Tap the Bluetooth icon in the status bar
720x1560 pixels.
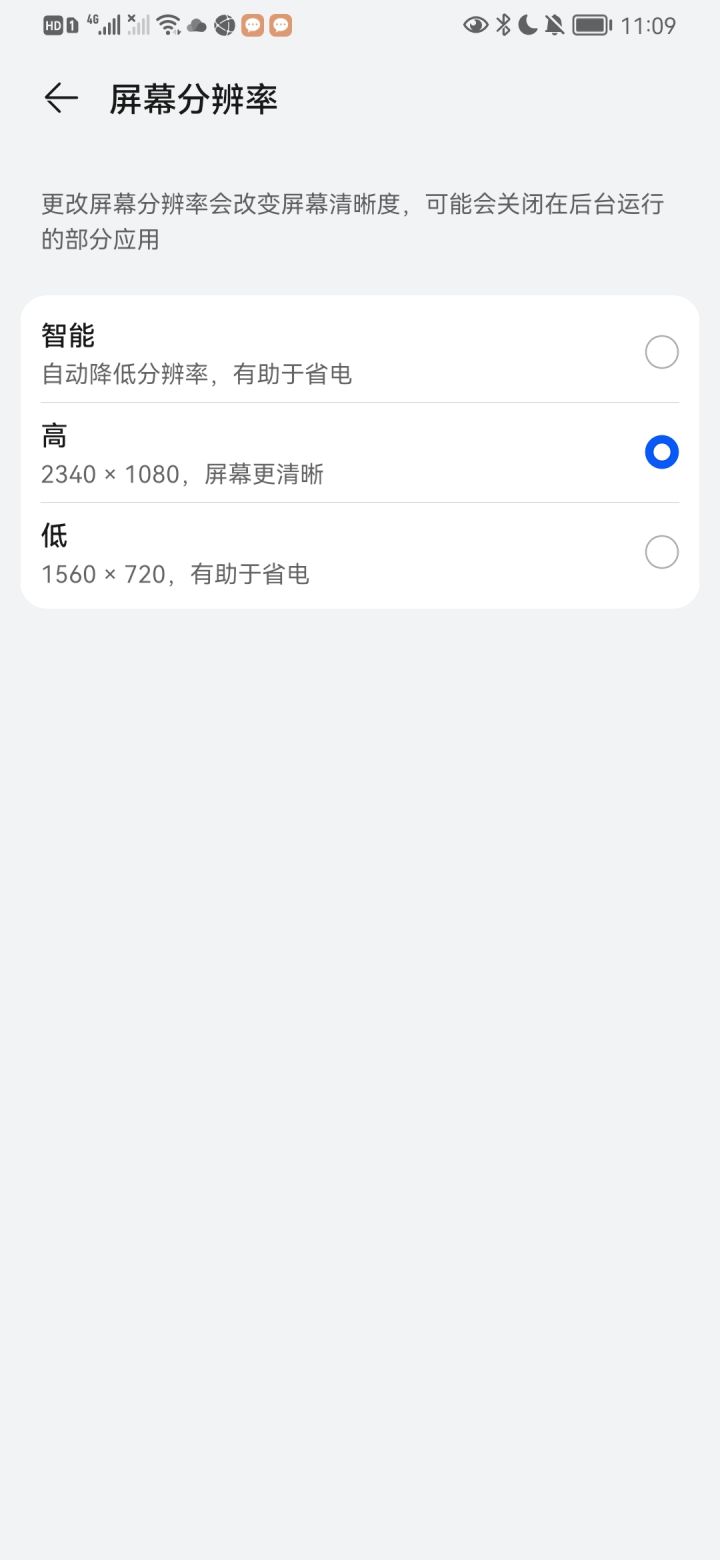tap(502, 25)
